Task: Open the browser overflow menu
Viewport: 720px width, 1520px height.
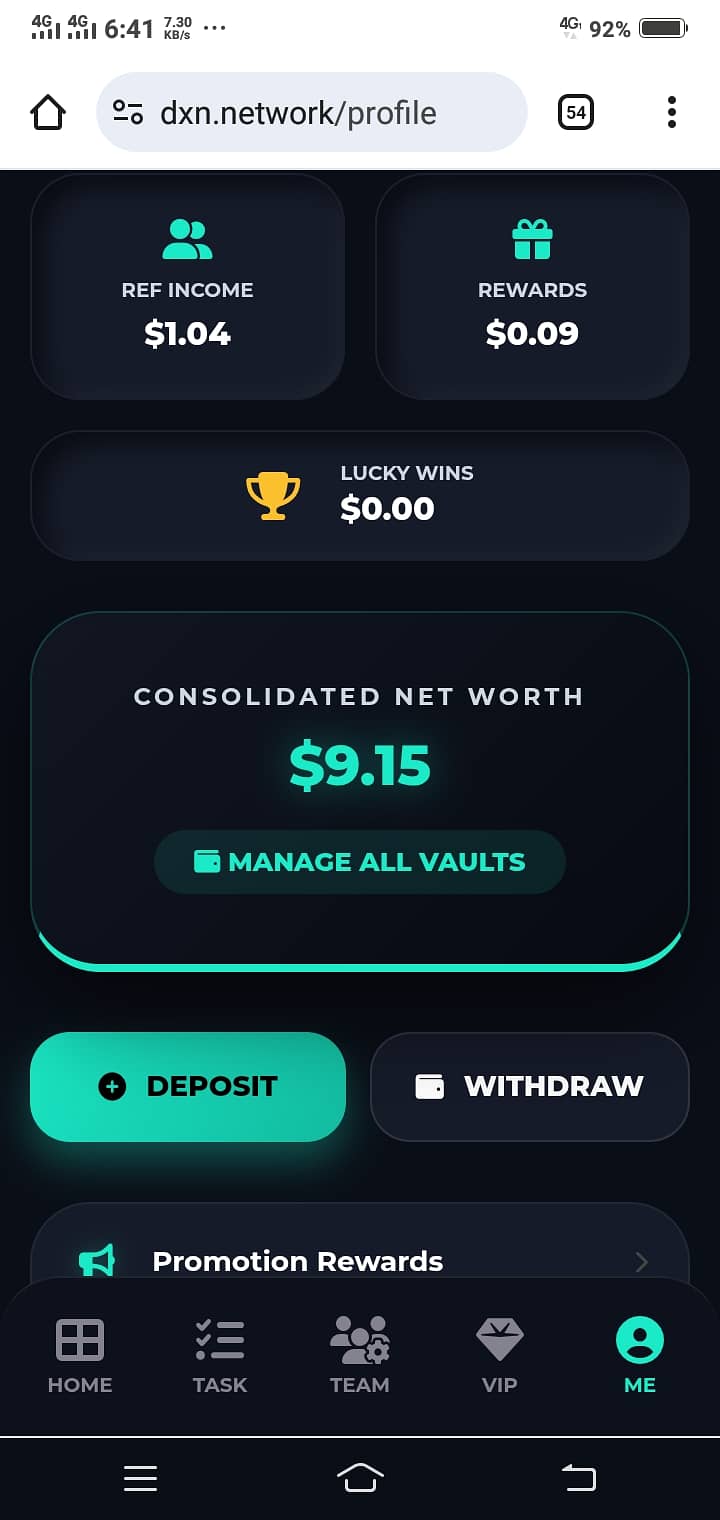Action: pos(671,112)
